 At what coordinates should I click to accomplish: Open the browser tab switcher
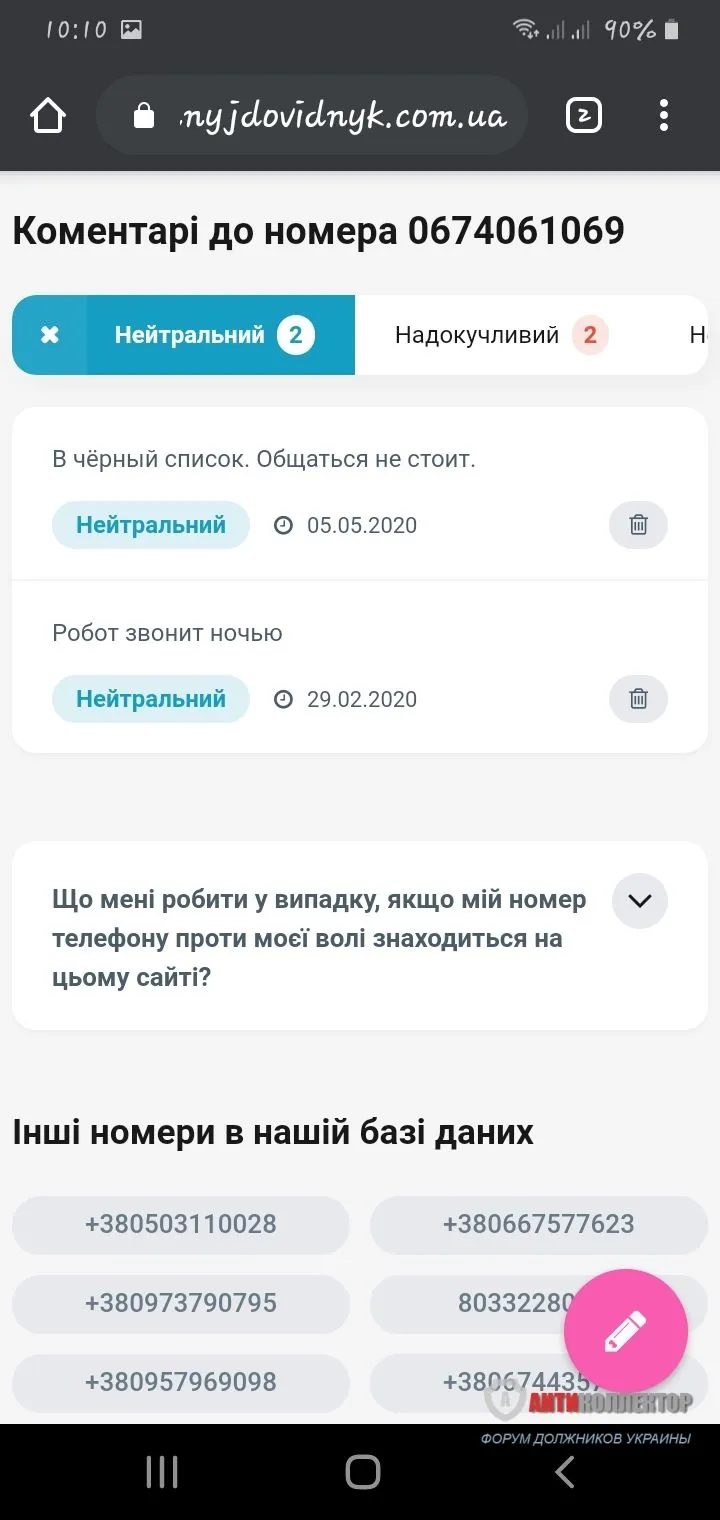pos(584,117)
